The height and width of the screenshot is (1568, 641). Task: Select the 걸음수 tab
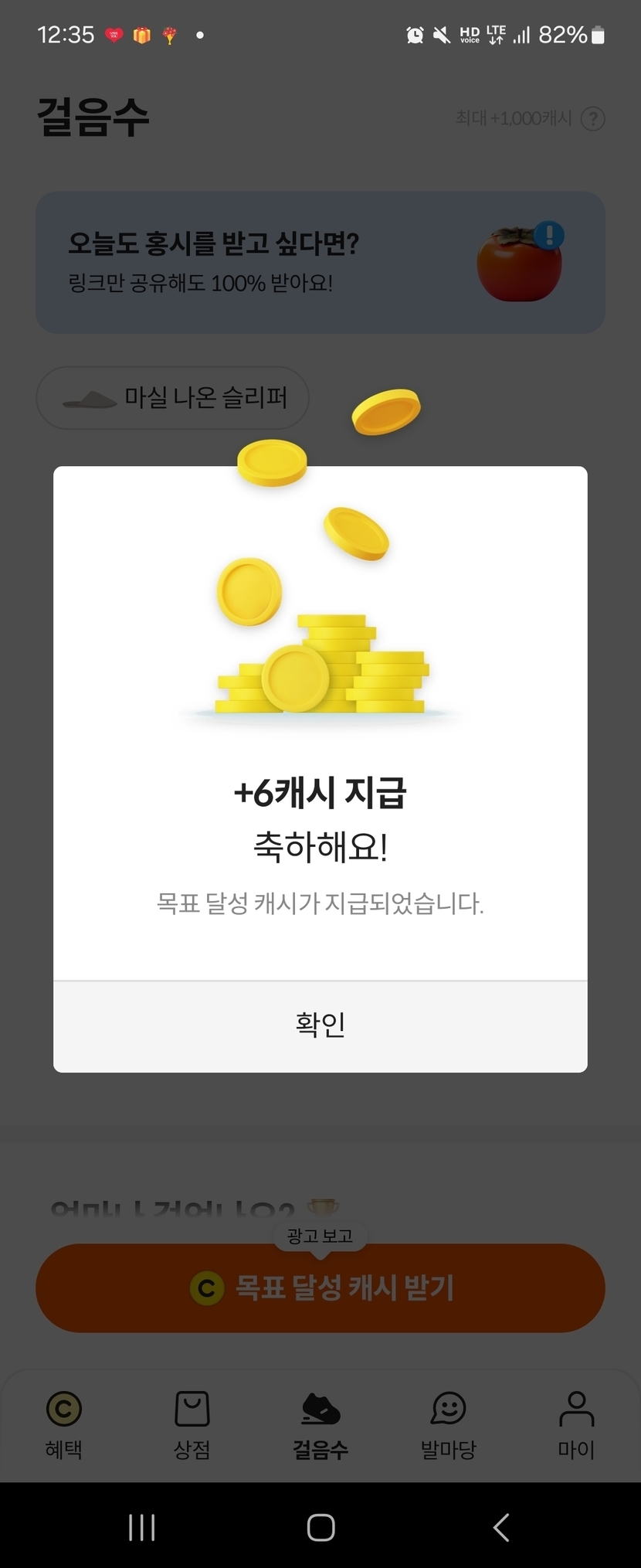(320, 1424)
